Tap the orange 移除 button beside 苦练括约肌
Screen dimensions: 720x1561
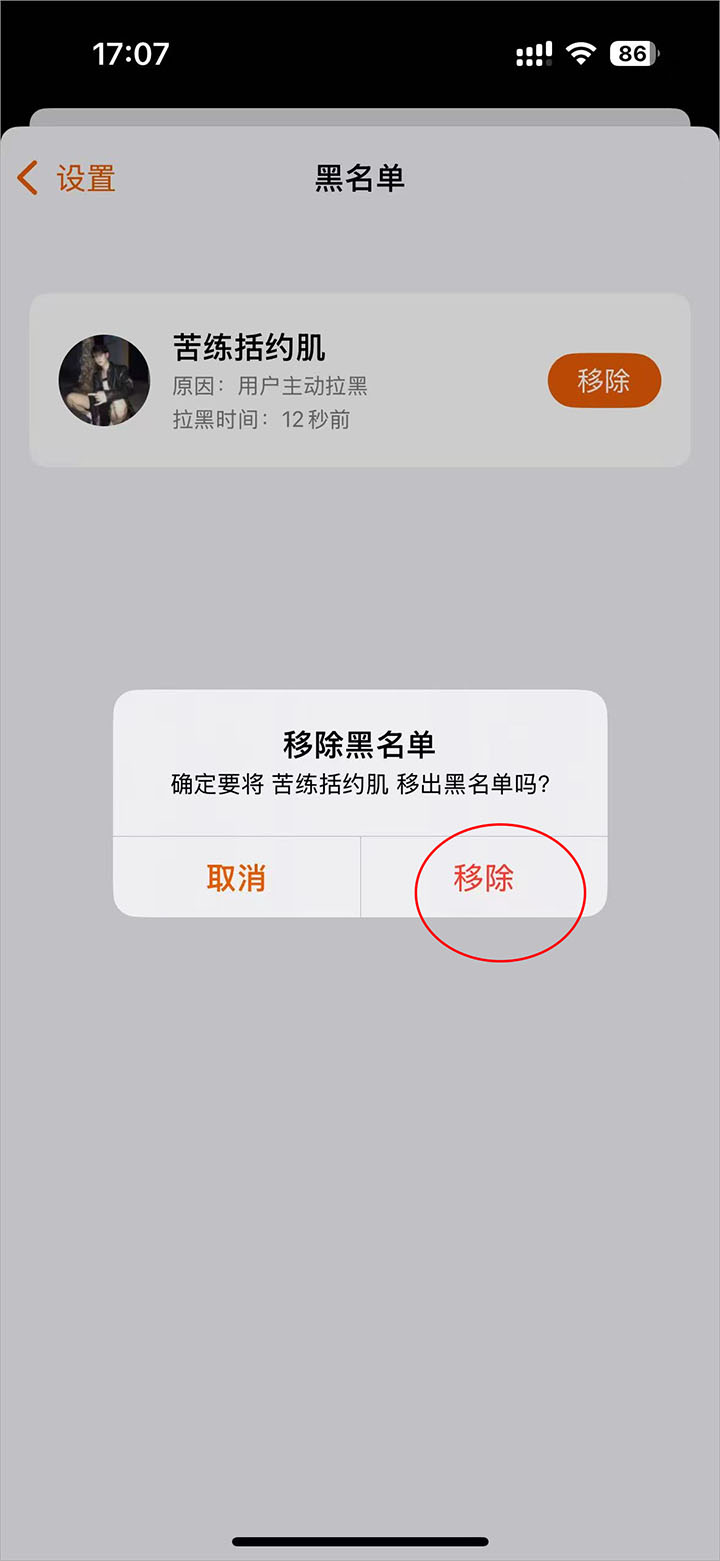(604, 381)
